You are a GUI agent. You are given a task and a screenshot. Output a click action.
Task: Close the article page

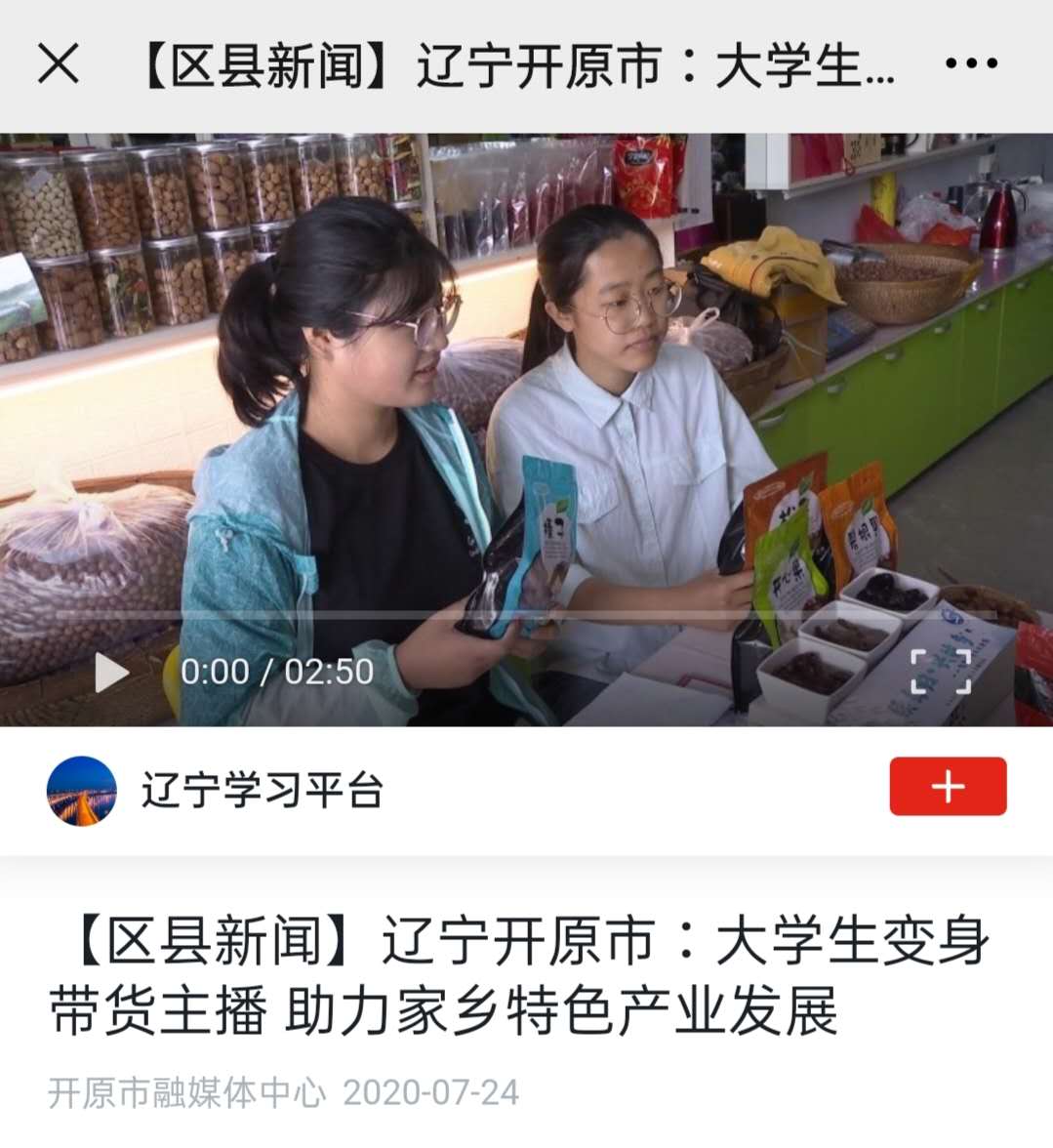(58, 64)
